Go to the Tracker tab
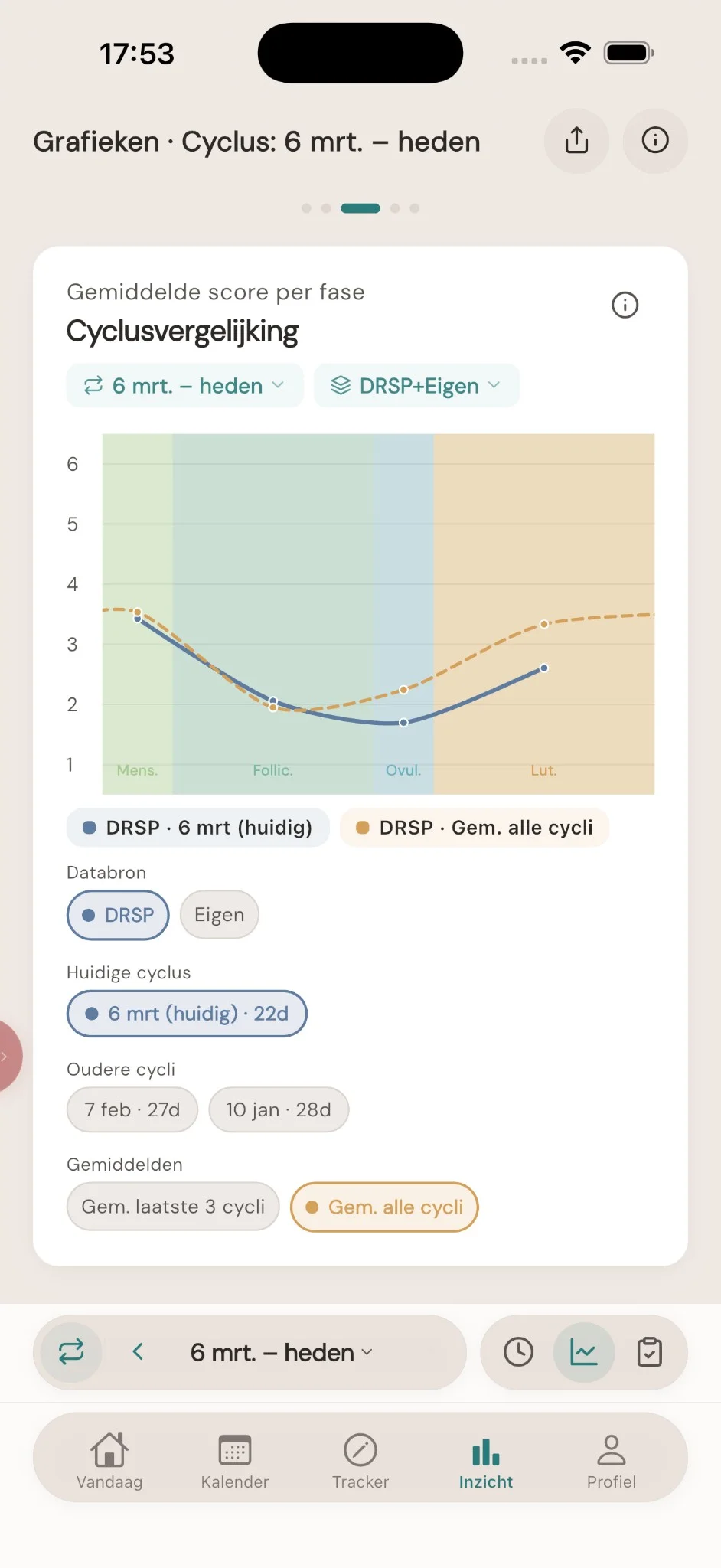Screen dimensions: 721x1568 (x=360, y=1461)
